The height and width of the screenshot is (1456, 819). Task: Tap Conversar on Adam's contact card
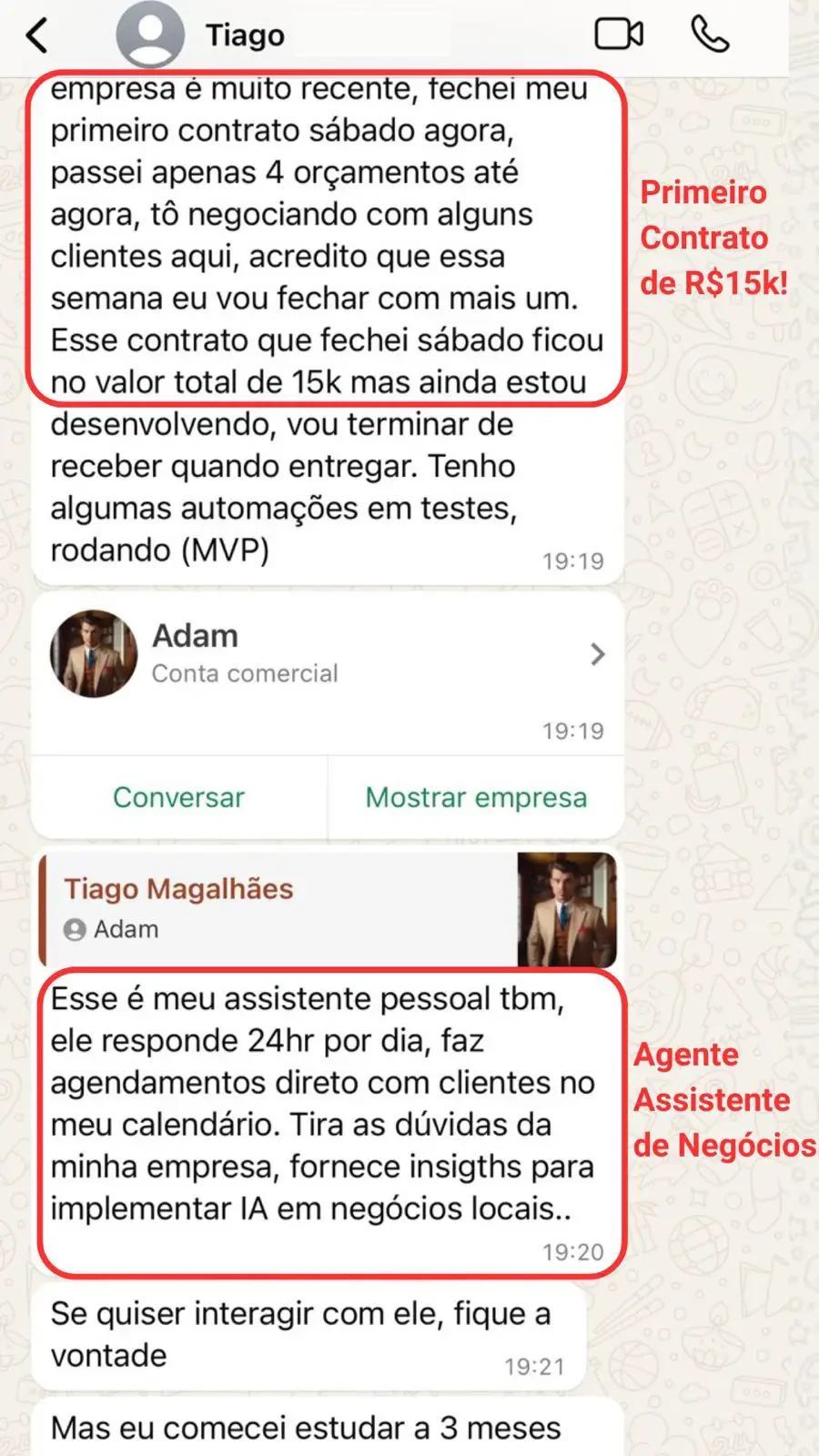[x=178, y=797]
